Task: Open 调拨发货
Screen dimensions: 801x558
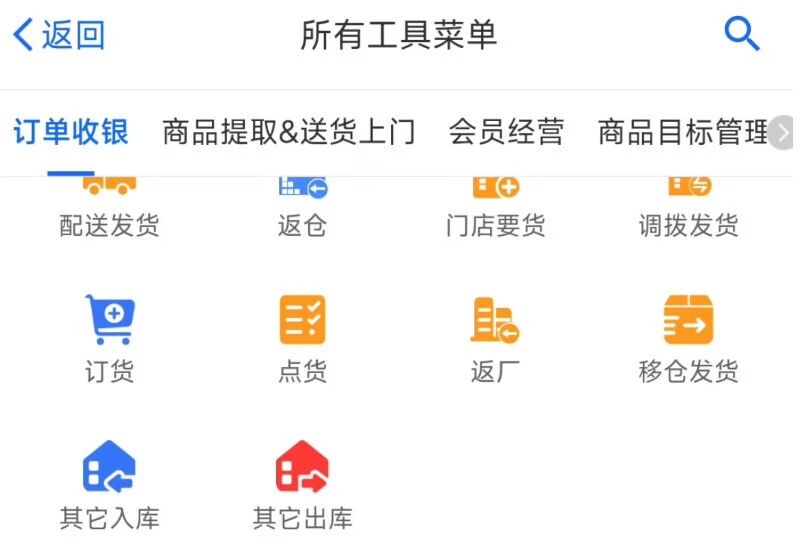Action: (x=688, y=208)
